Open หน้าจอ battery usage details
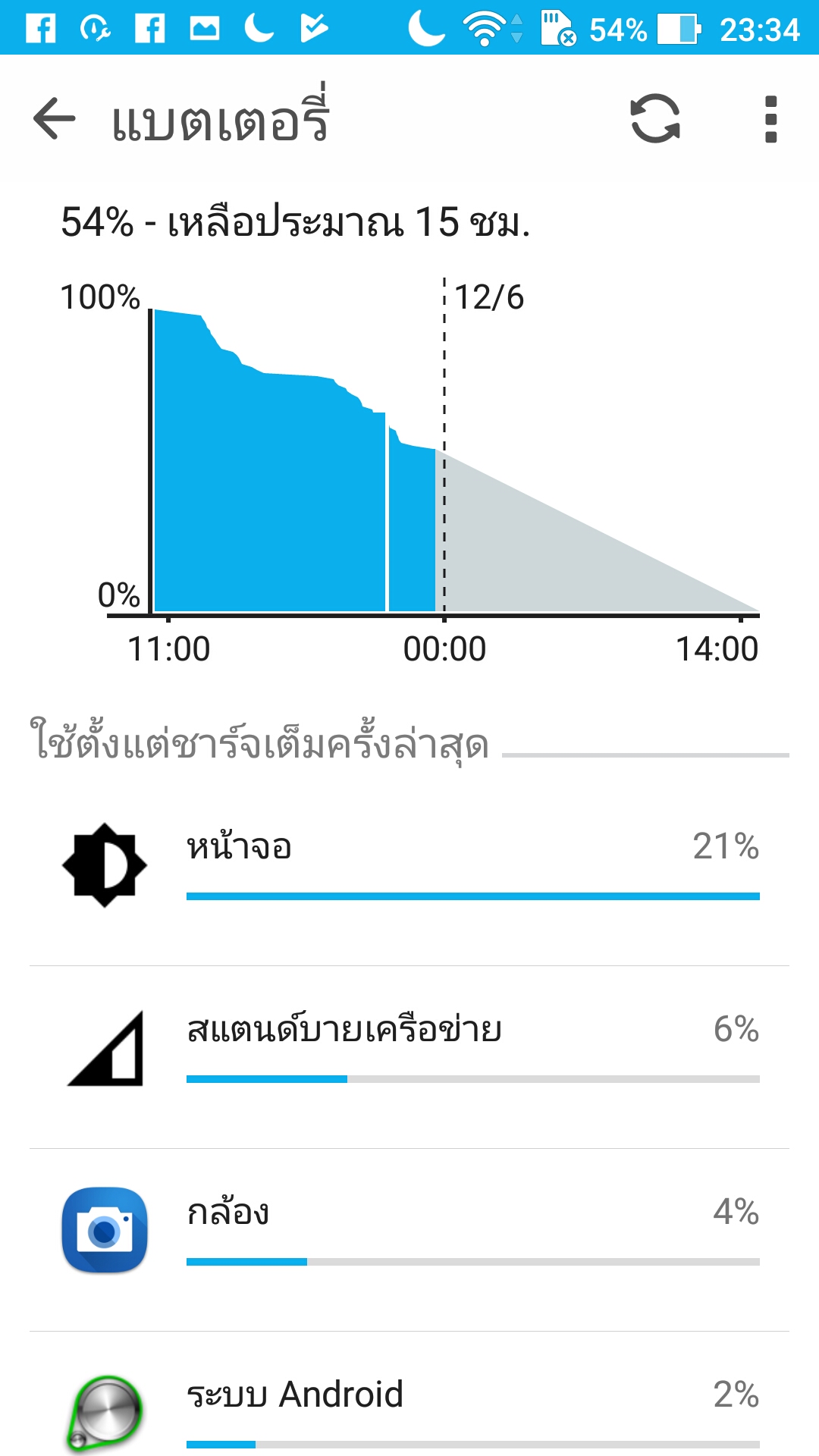 point(409,874)
